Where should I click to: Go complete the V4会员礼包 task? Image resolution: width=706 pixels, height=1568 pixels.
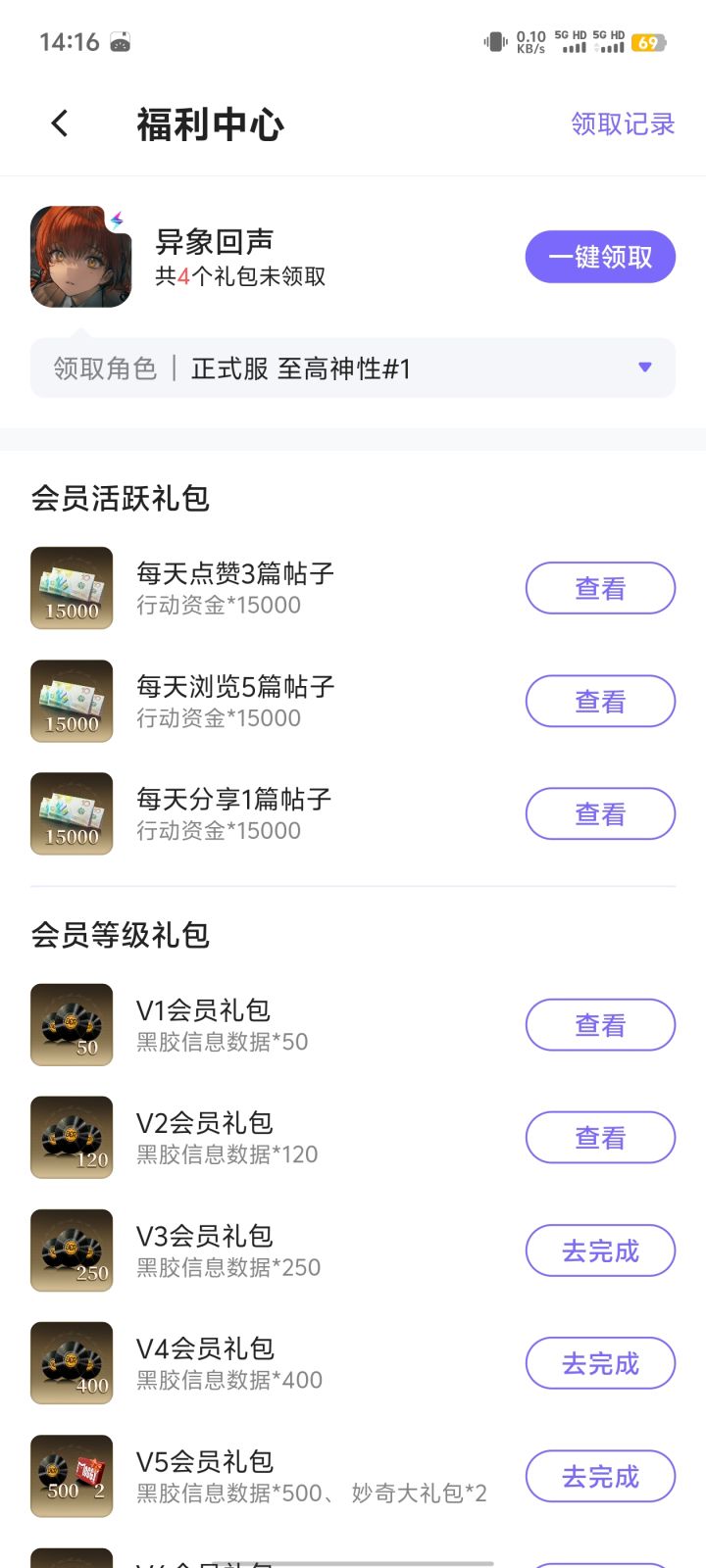click(x=600, y=1363)
